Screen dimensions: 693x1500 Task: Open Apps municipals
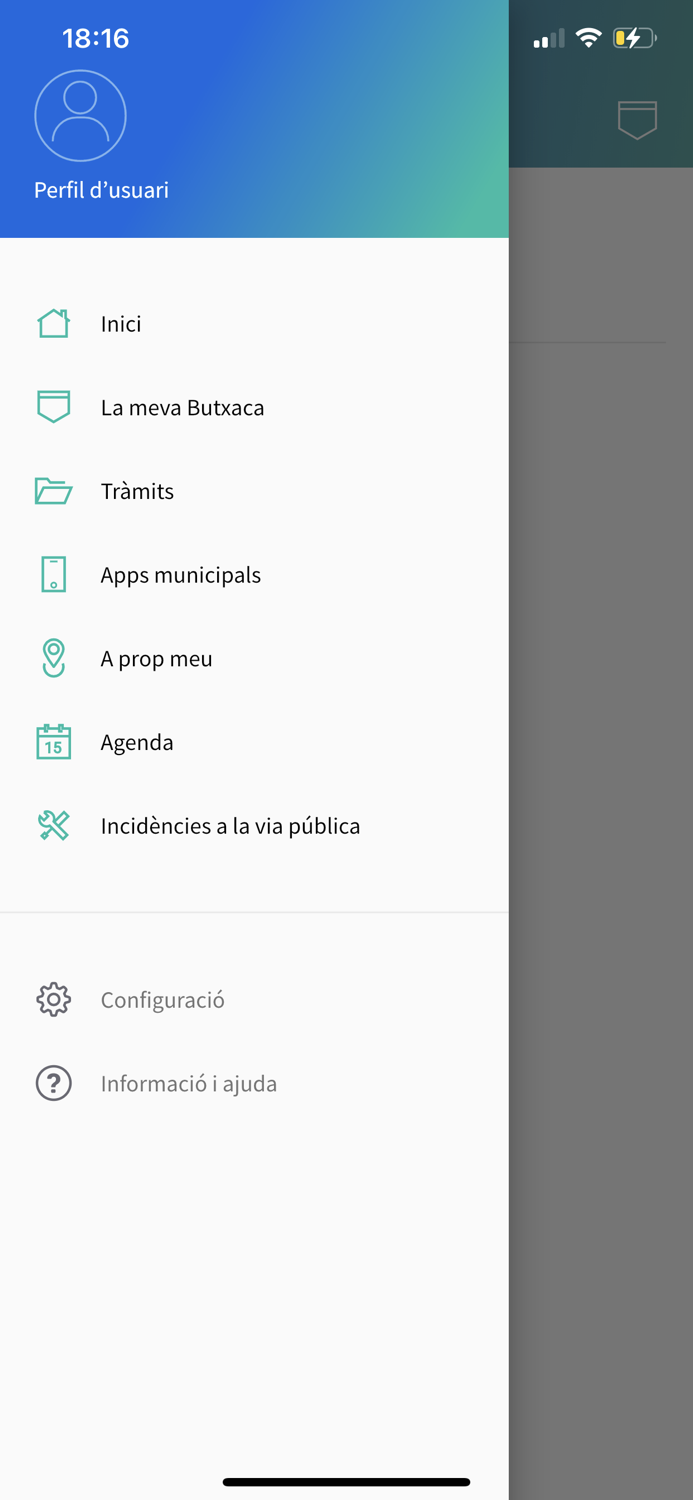[254, 575]
